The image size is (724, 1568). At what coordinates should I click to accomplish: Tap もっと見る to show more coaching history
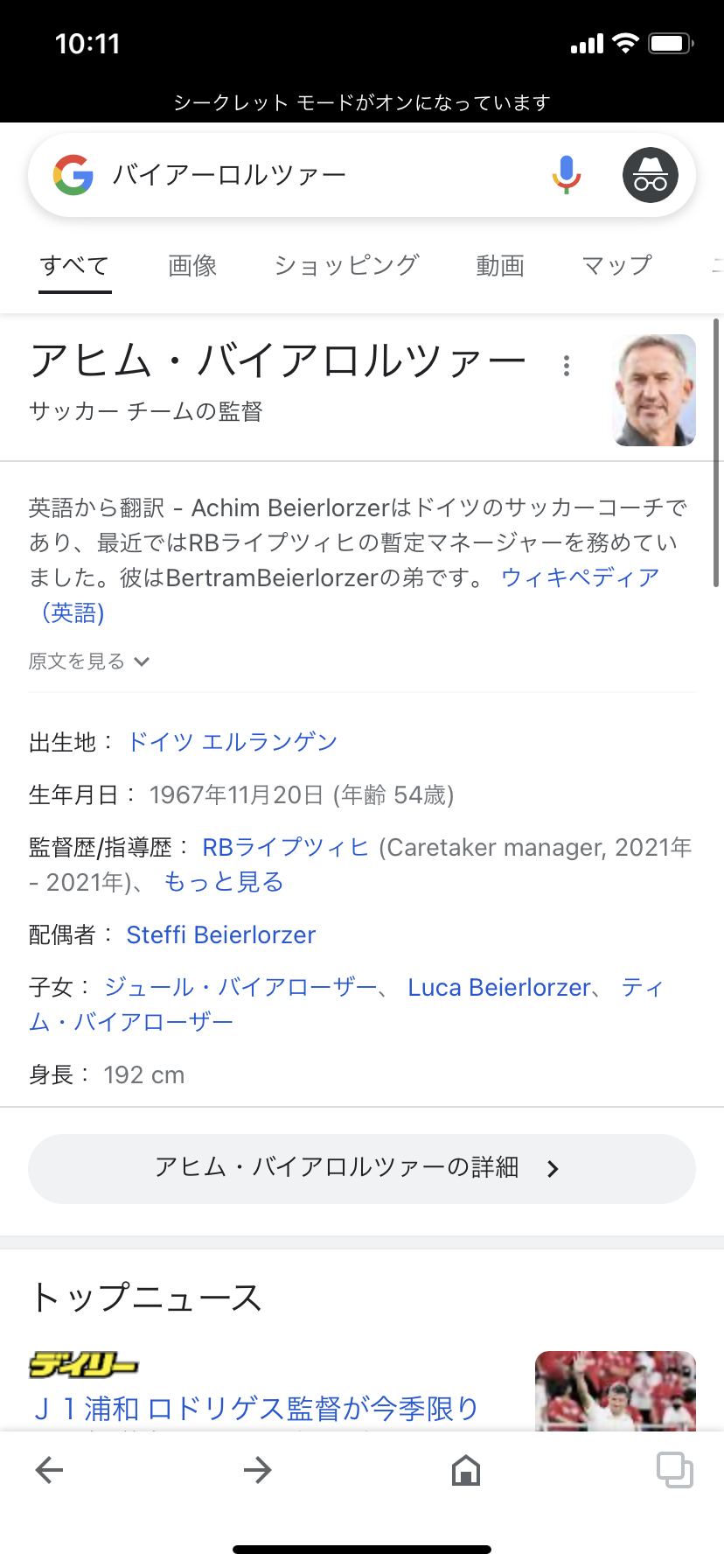(224, 882)
